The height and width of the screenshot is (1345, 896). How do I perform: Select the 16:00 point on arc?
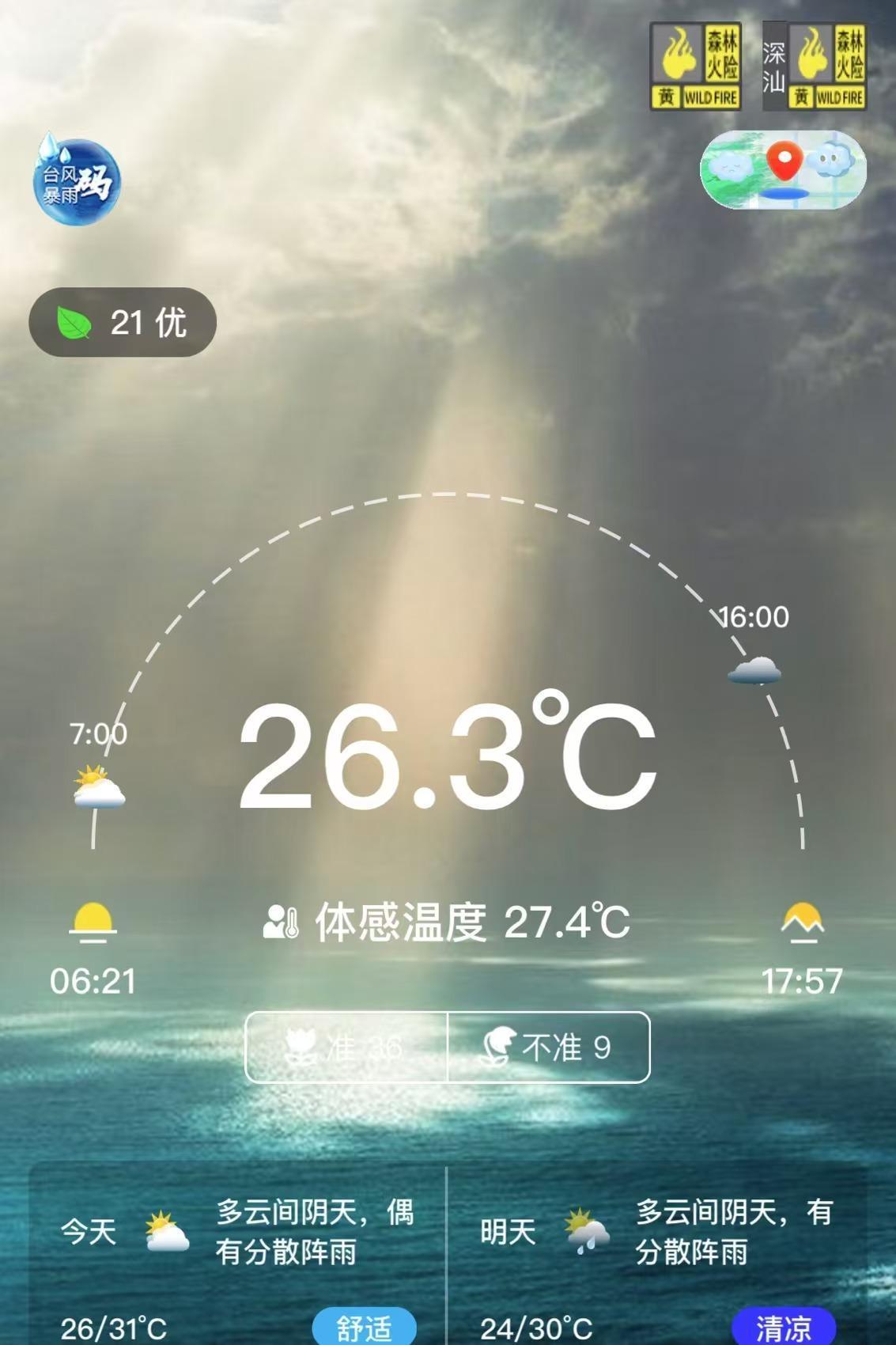[x=754, y=669]
